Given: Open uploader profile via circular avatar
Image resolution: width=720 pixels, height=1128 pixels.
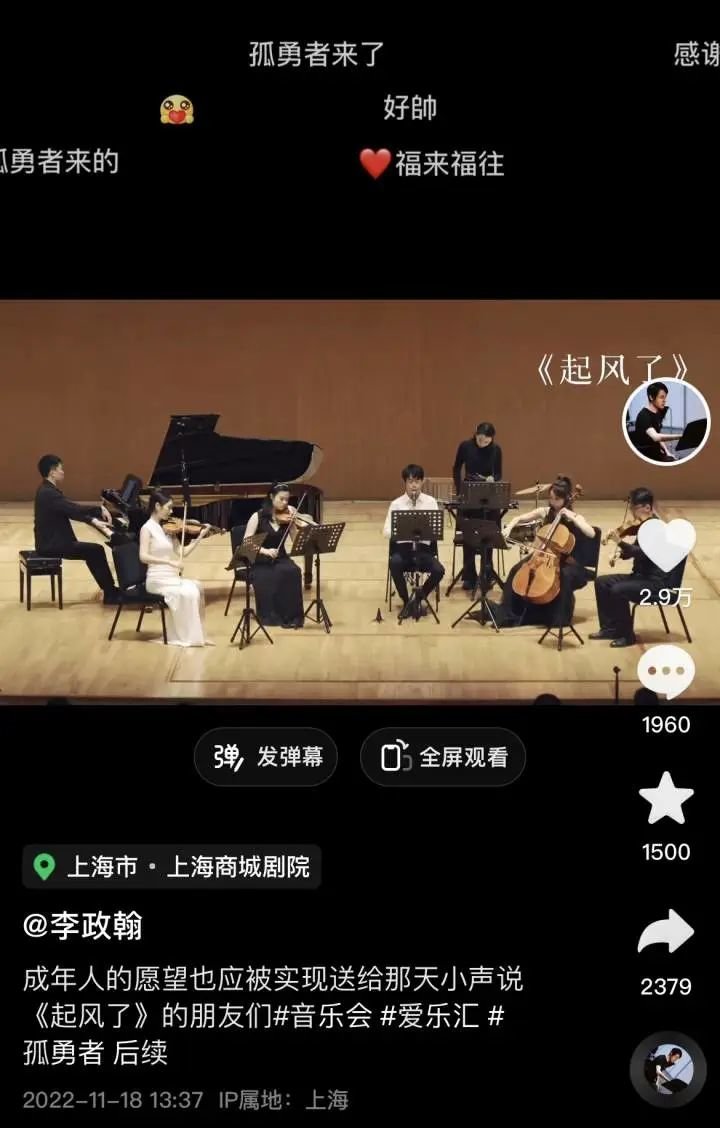Looking at the screenshot, I should point(663,421).
